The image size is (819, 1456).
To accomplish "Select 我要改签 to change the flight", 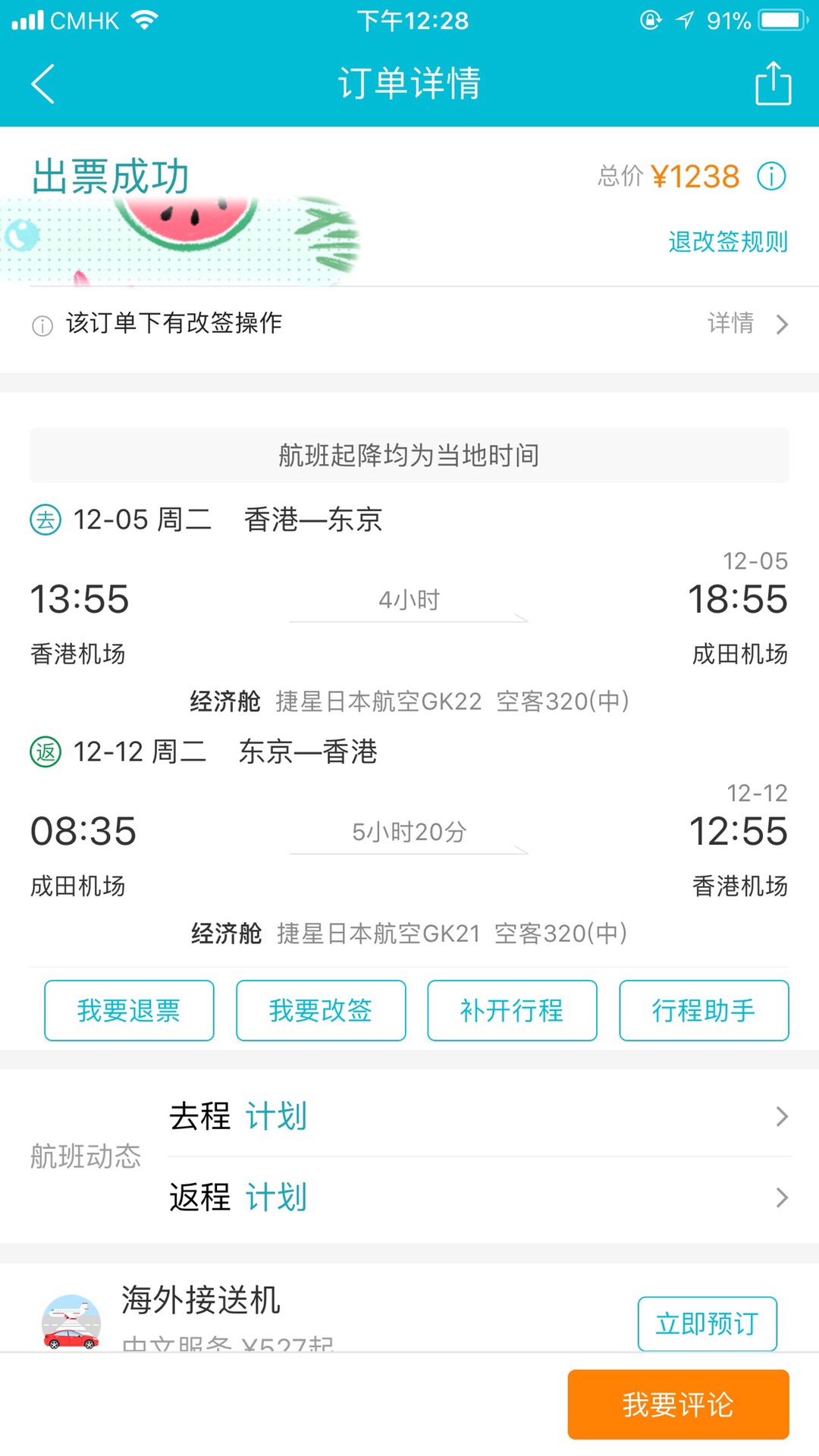I will (x=321, y=1010).
